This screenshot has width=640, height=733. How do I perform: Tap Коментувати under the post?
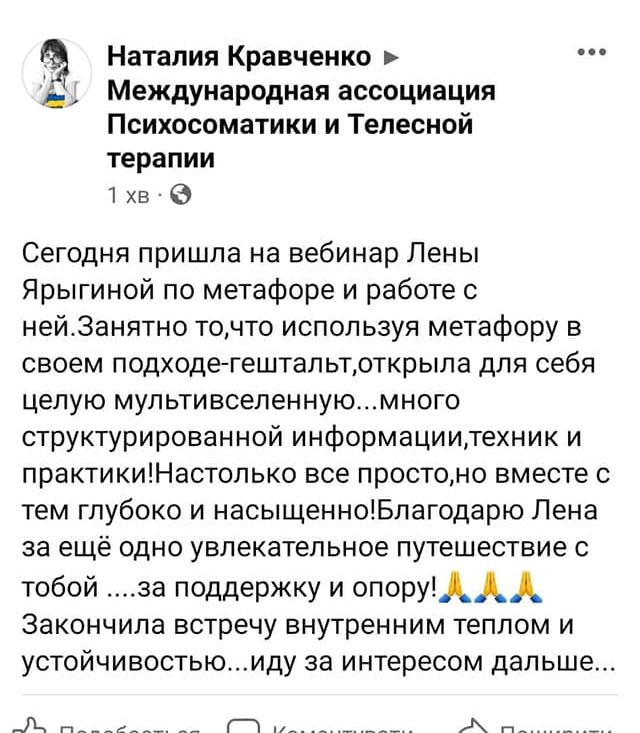pos(320,727)
